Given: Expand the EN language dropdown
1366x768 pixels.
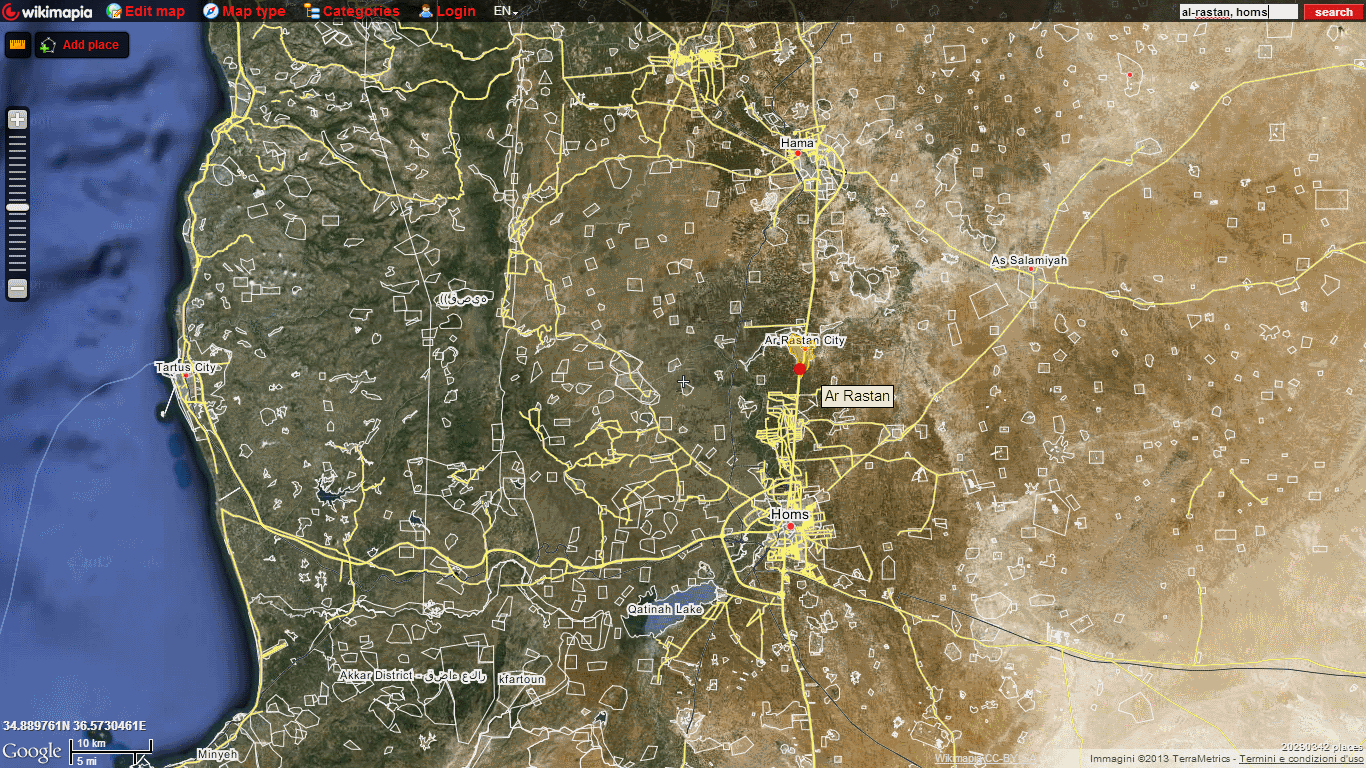Looking at the screenshot, I should tap(506, 11).
